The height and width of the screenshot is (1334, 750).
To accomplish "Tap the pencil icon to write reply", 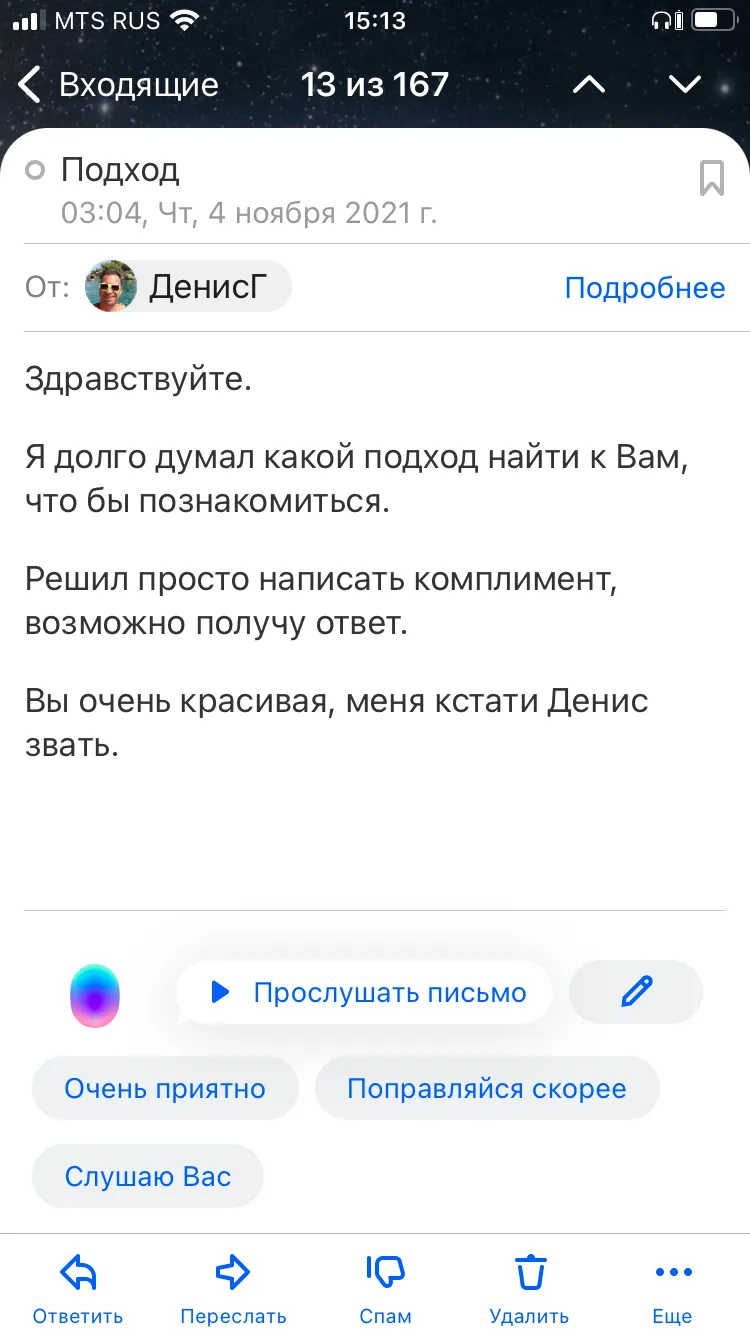I will [x=636, y=992].
